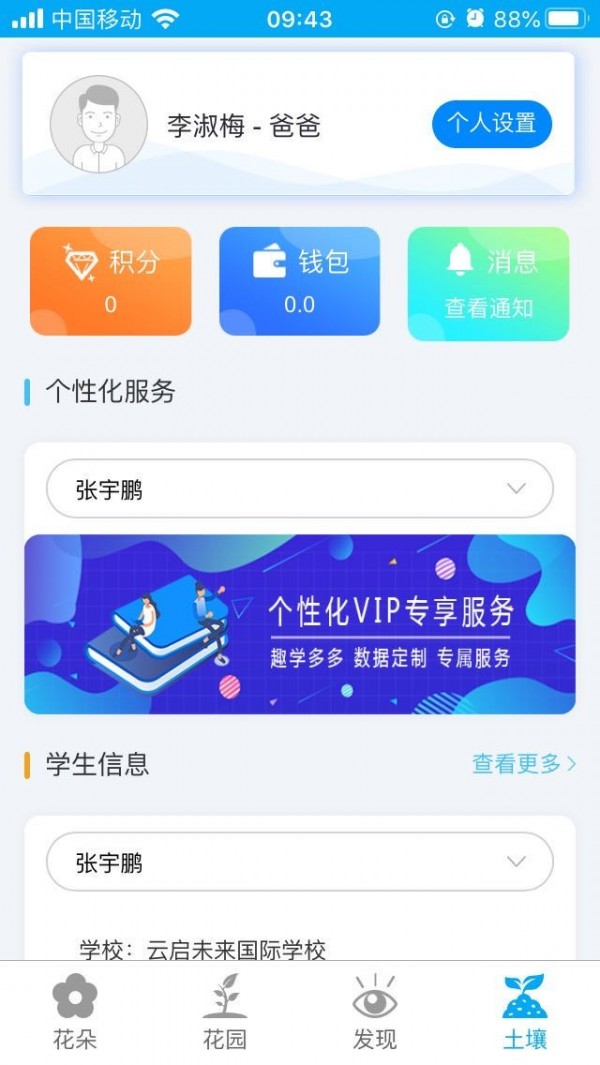Tap the profile avatar picture
Screen dimensions: 600x1065
pos(99,124)
